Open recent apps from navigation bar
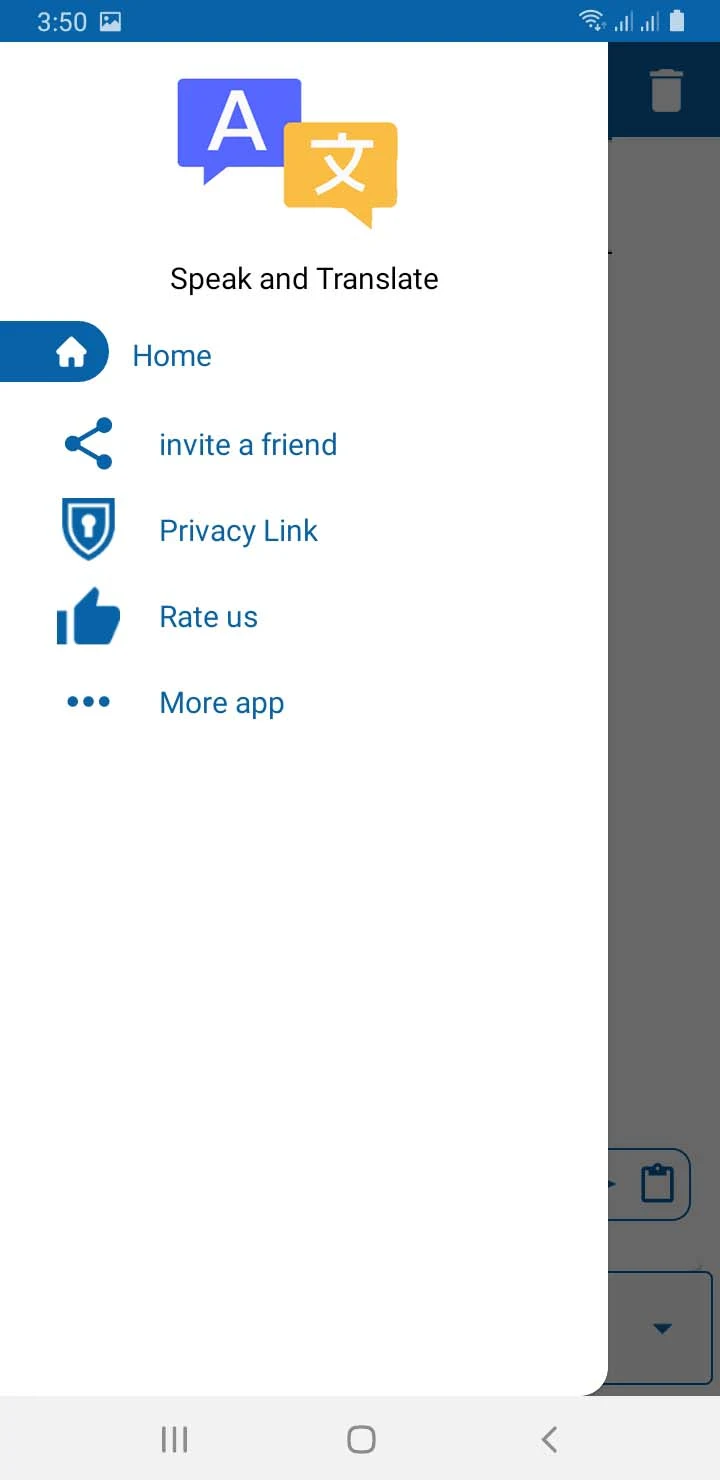The height and width of the screenshot is (1480, 720). point(174,1439)
